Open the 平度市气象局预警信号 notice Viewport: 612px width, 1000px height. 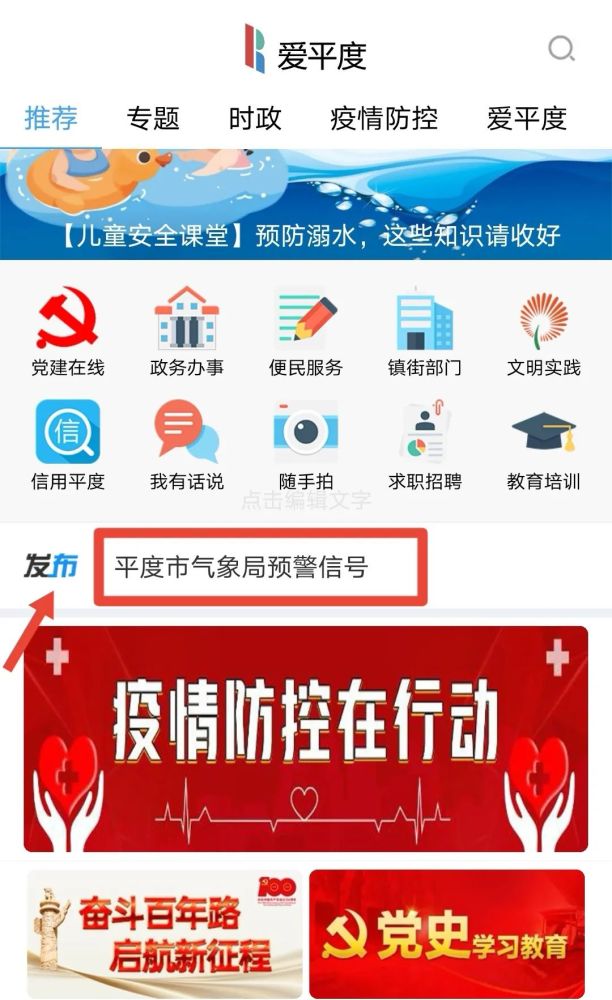[260, 568]
